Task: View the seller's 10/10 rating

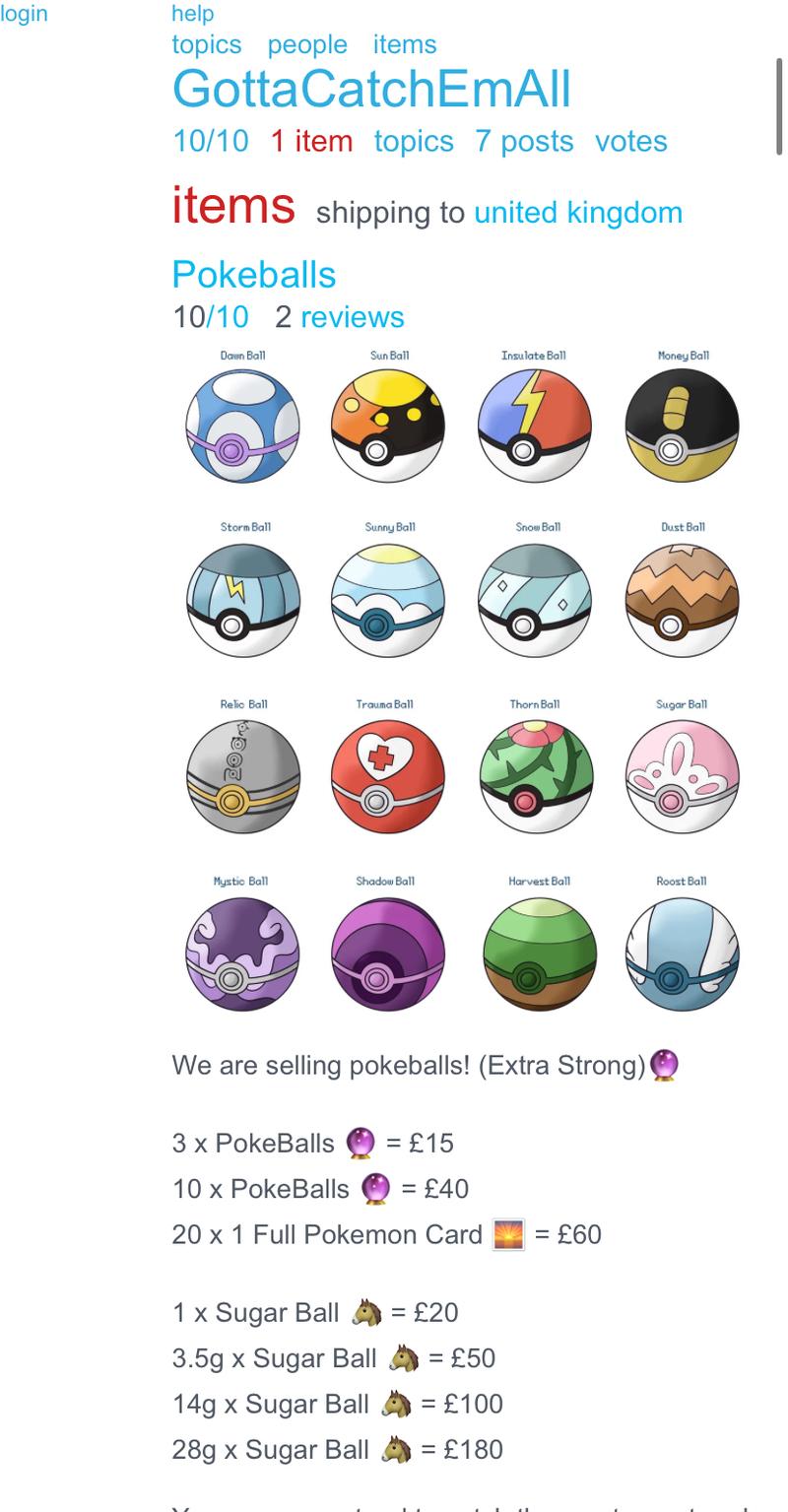Action: (211, 141)
